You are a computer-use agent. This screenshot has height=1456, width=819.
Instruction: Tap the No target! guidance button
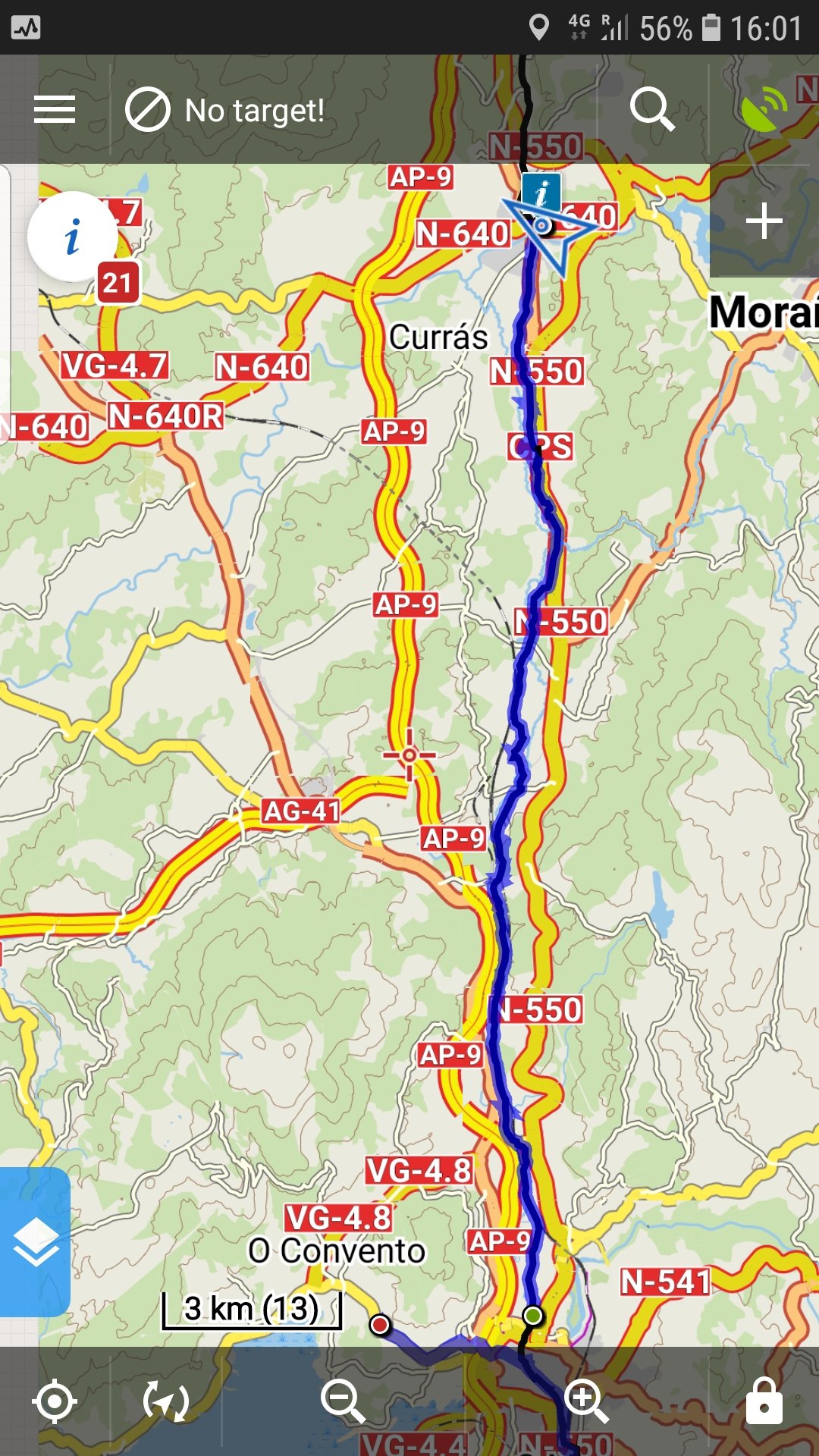[x=226, y=111]
